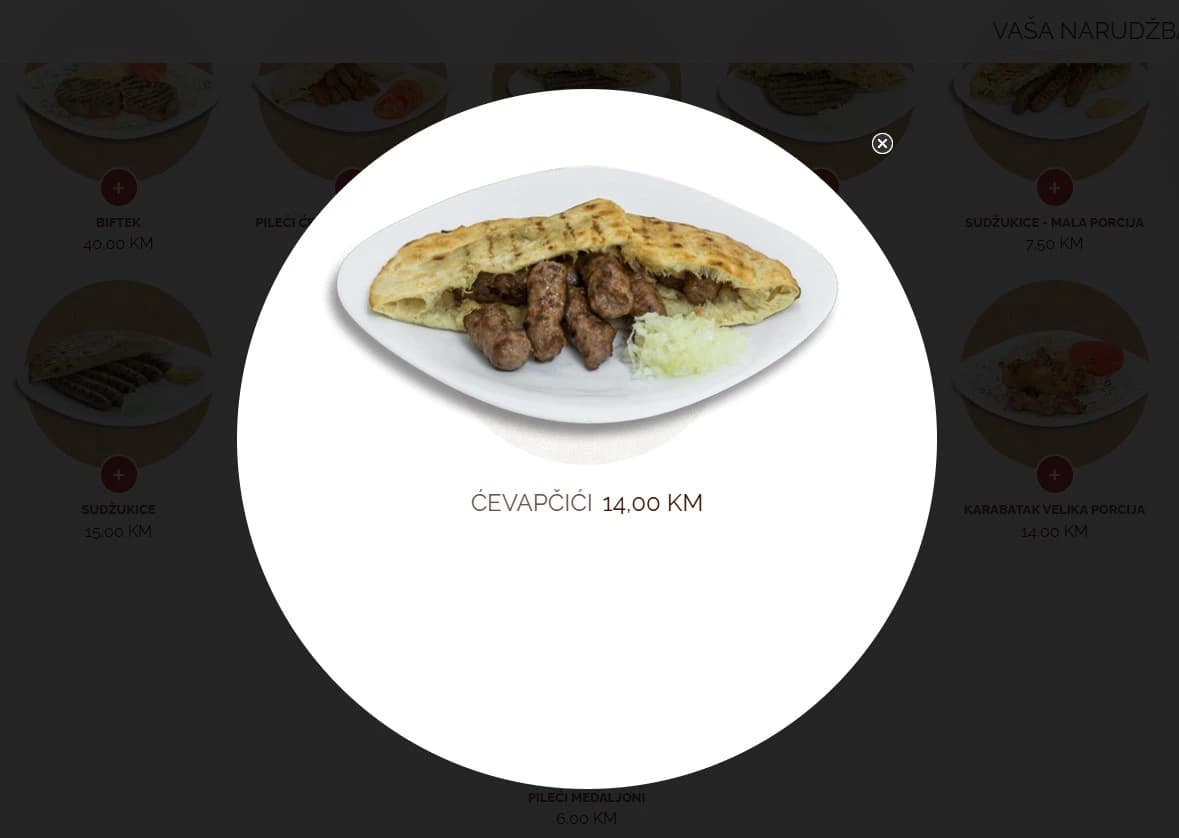This screenshot has height=838, width=1179.
Task: Close the Ćevapčići popup
Action: [x=882, y=143]
